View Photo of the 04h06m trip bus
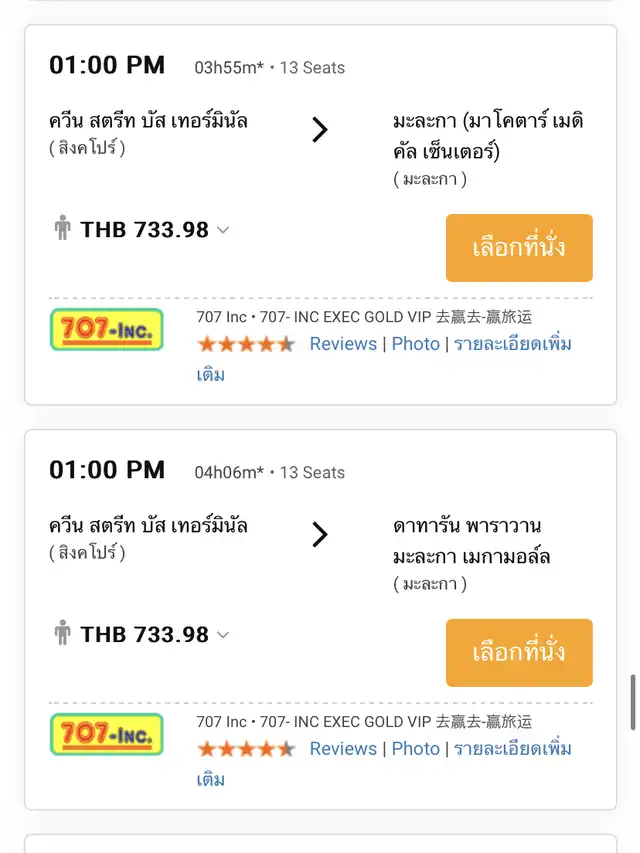Screen dimensions: 640x853 pyautogui.click(x=415, y=749)
